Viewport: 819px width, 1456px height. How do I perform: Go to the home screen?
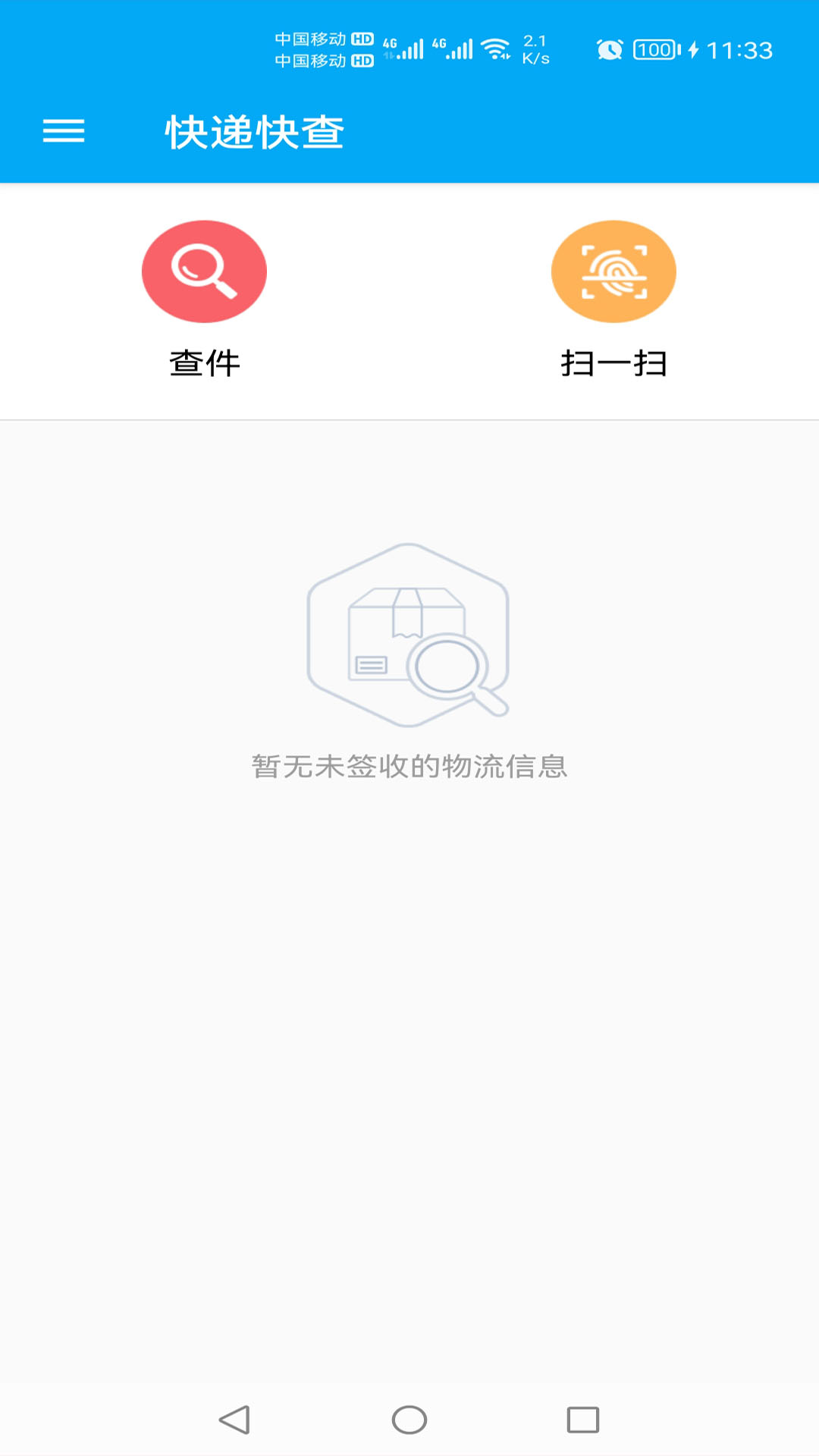coord(409,1420)
